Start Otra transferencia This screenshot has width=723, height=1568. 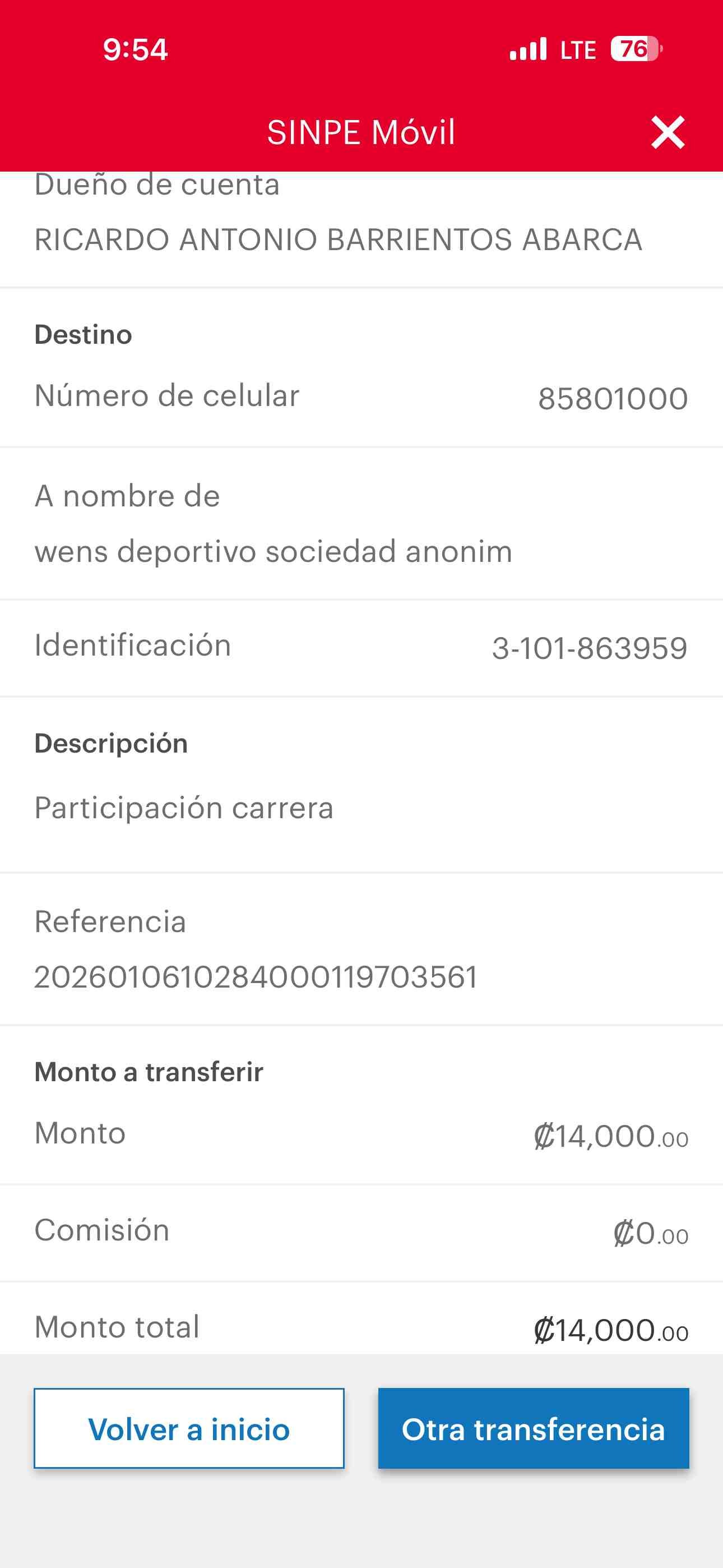[x=533, y=1428]
